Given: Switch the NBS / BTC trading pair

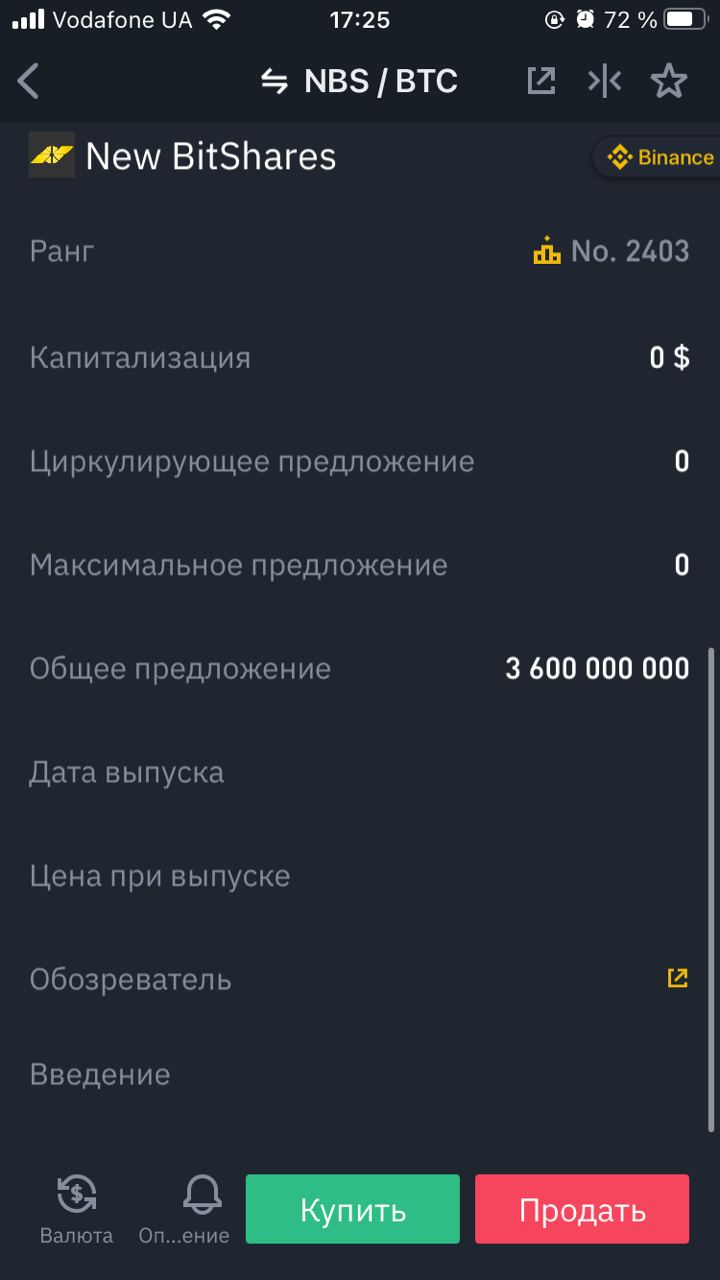Looking at the screenshot, I should tap(358, 81).
